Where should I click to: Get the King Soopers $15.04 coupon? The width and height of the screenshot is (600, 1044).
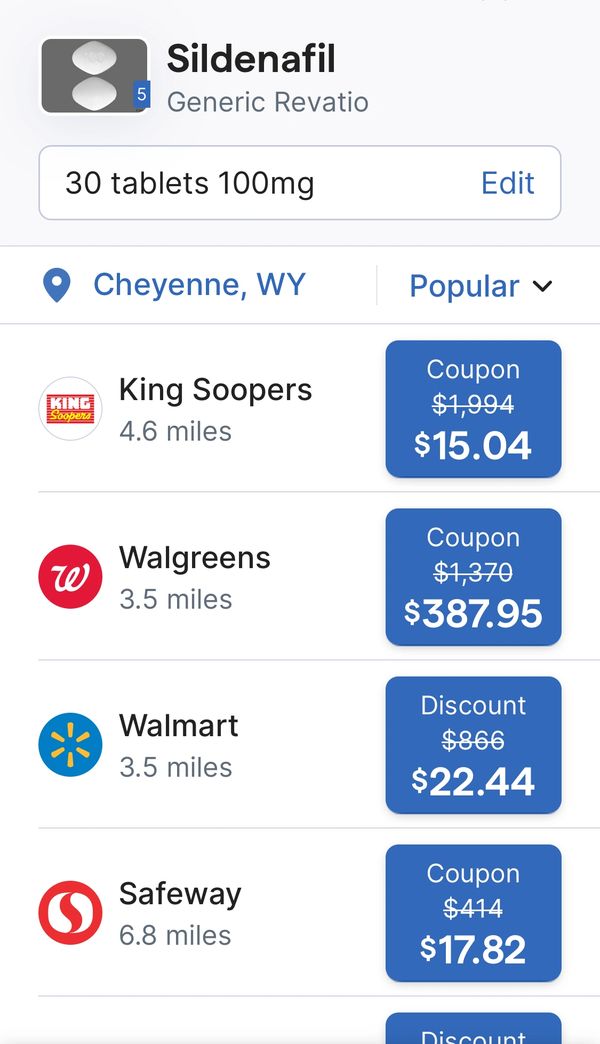click(473, 408)
